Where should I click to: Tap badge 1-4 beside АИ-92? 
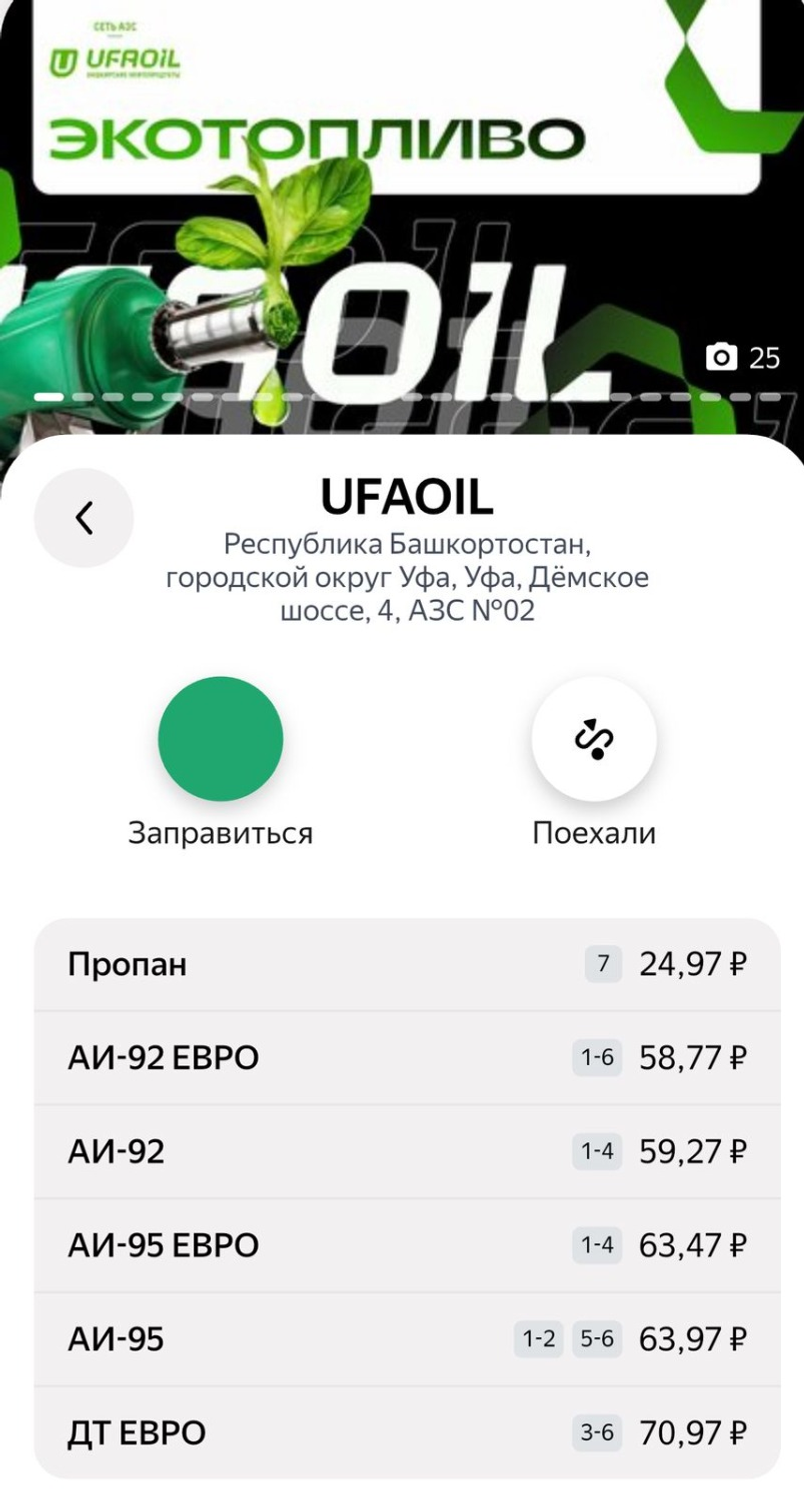coord(597,1151)
